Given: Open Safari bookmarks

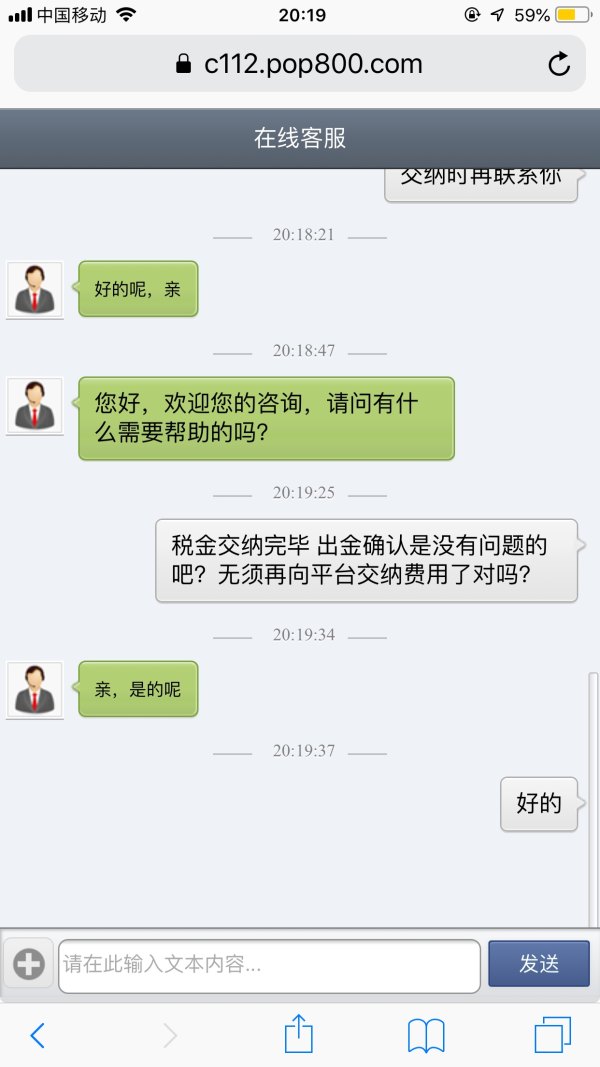Looking at the screenshot, I should [x=426, y=1035].
